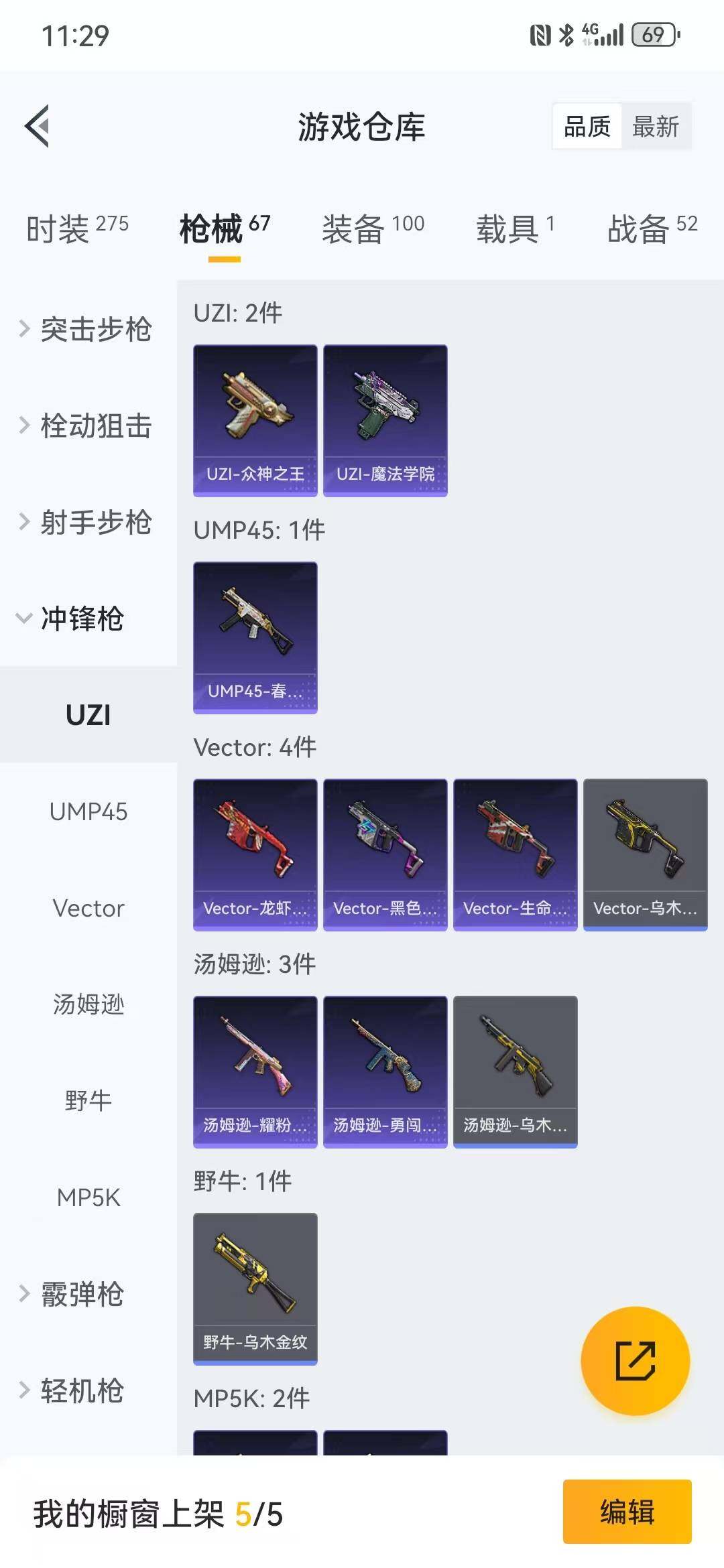Open the share floating action button

tap(634, 1360)
